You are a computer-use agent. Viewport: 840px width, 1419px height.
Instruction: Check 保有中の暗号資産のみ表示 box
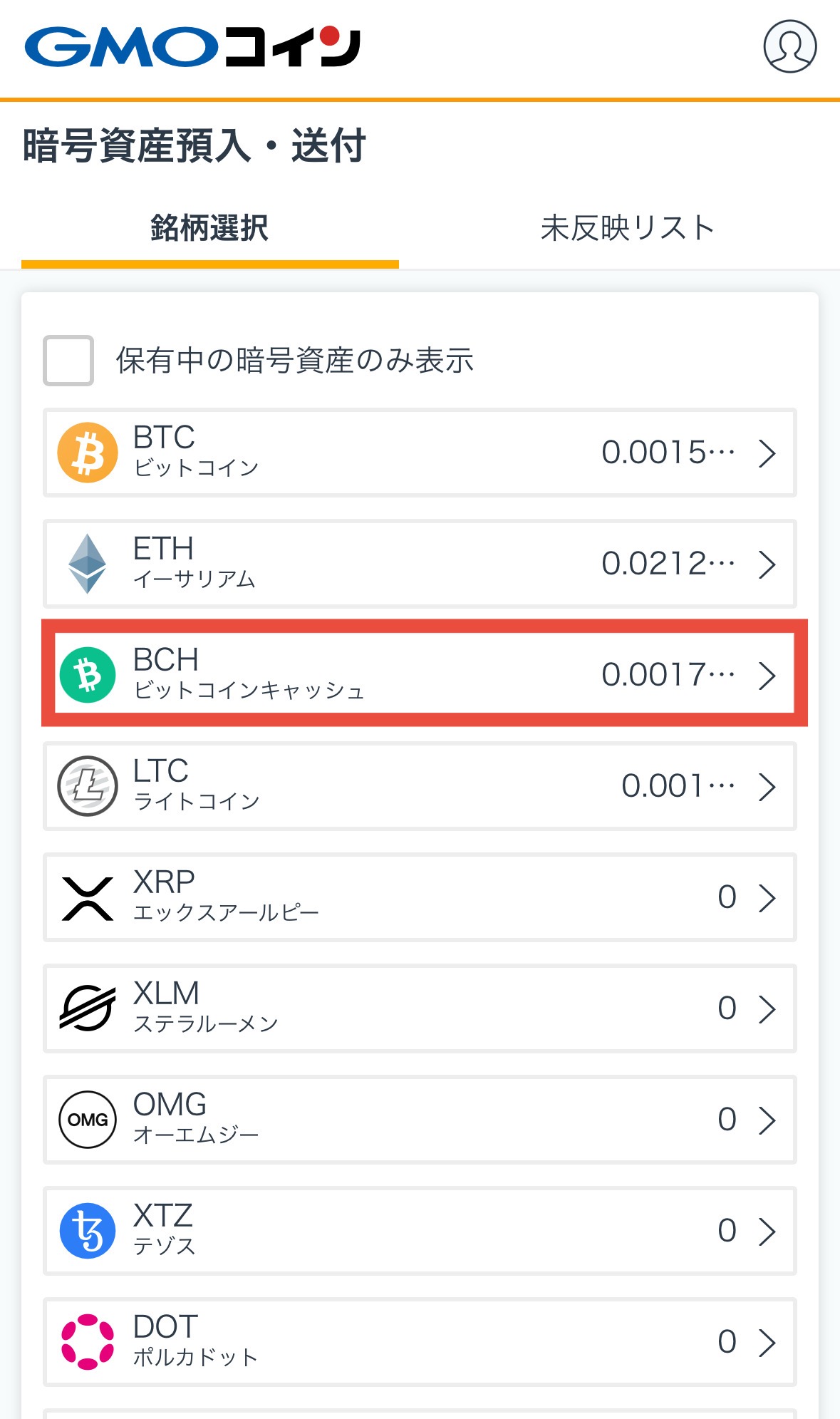pos(68,361)
